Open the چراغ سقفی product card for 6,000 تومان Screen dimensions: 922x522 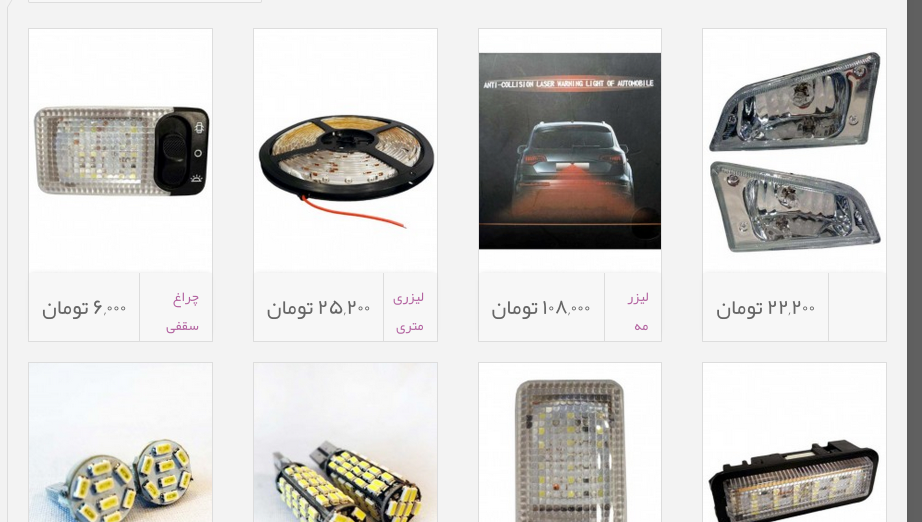(121, 150)
